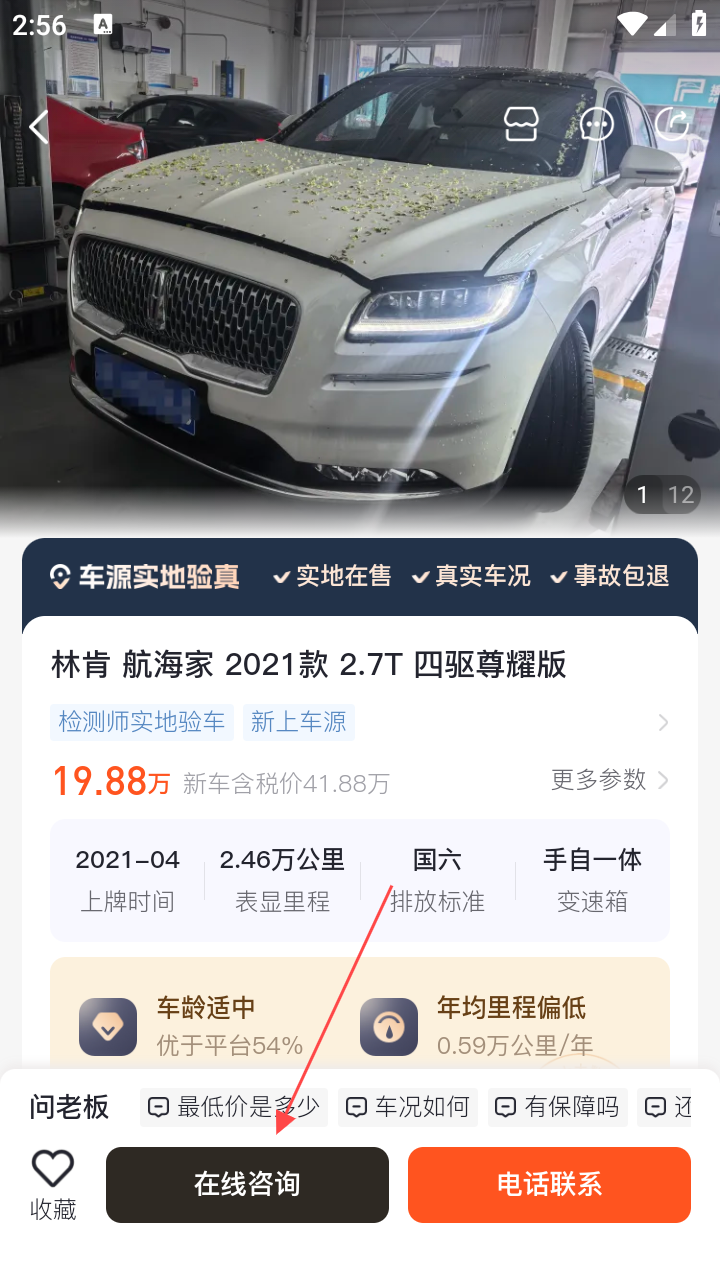
Task: Open the main car photo gallery
Action: 360,300
